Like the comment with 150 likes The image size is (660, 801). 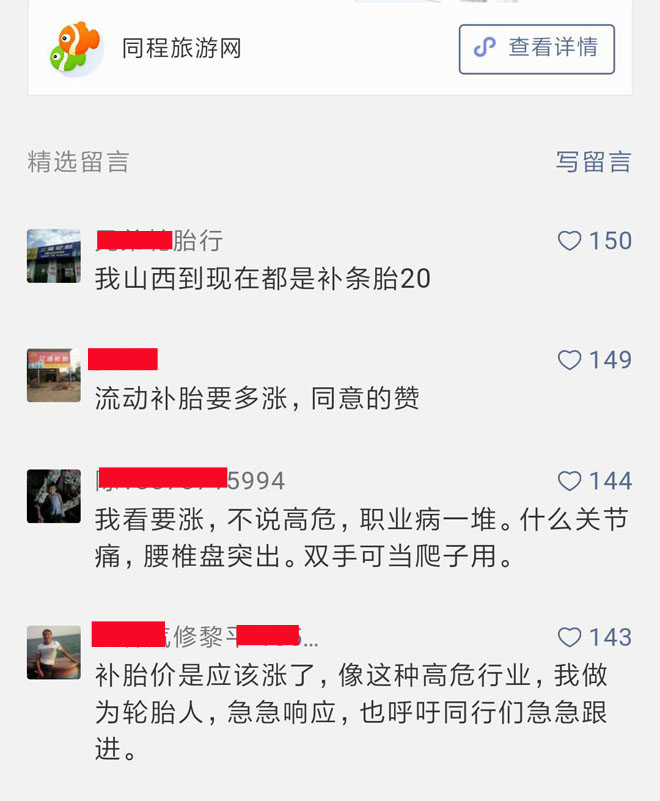click(570, 241)
